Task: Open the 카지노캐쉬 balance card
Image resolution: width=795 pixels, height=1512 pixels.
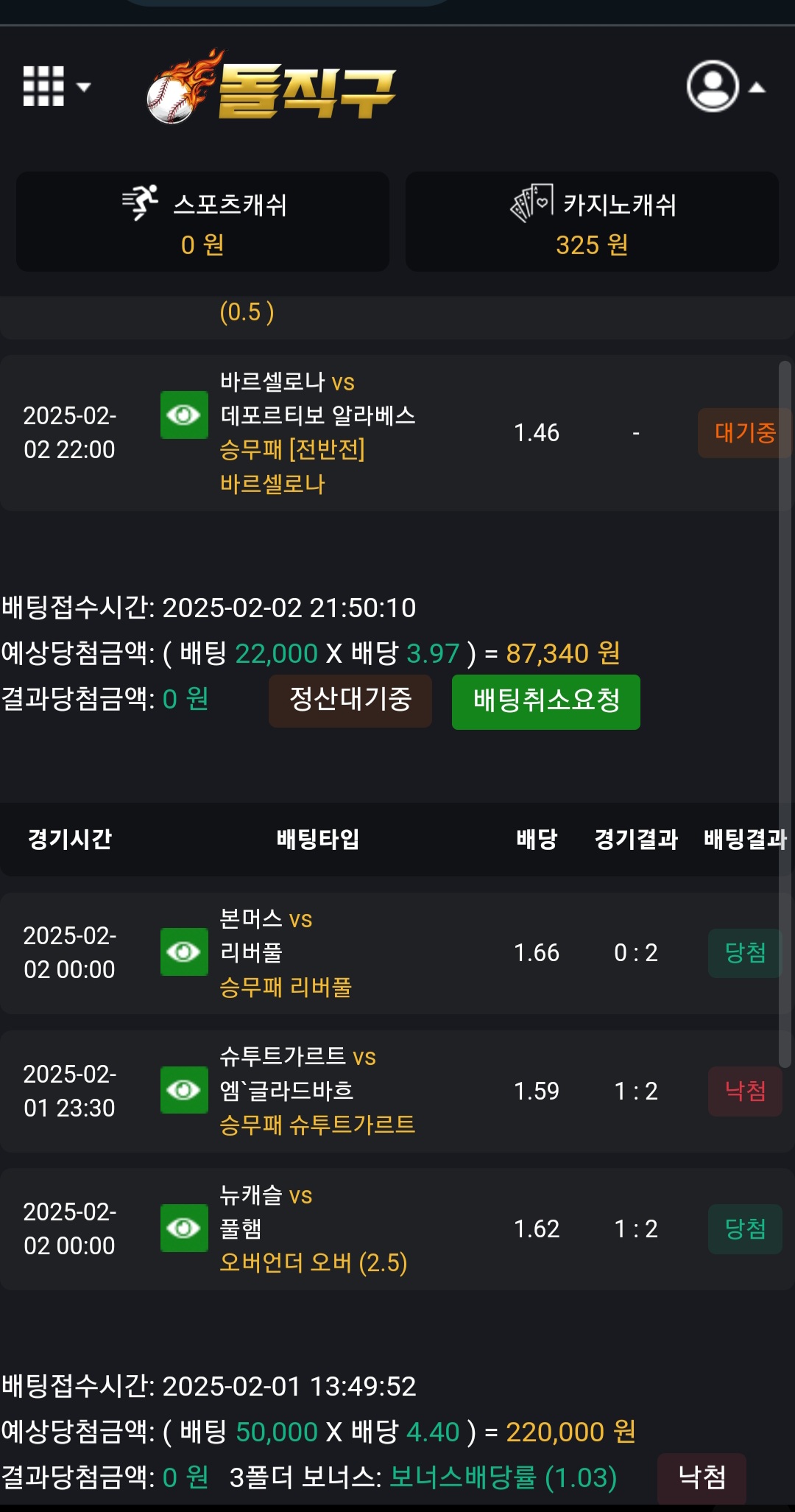Action: 592,222
